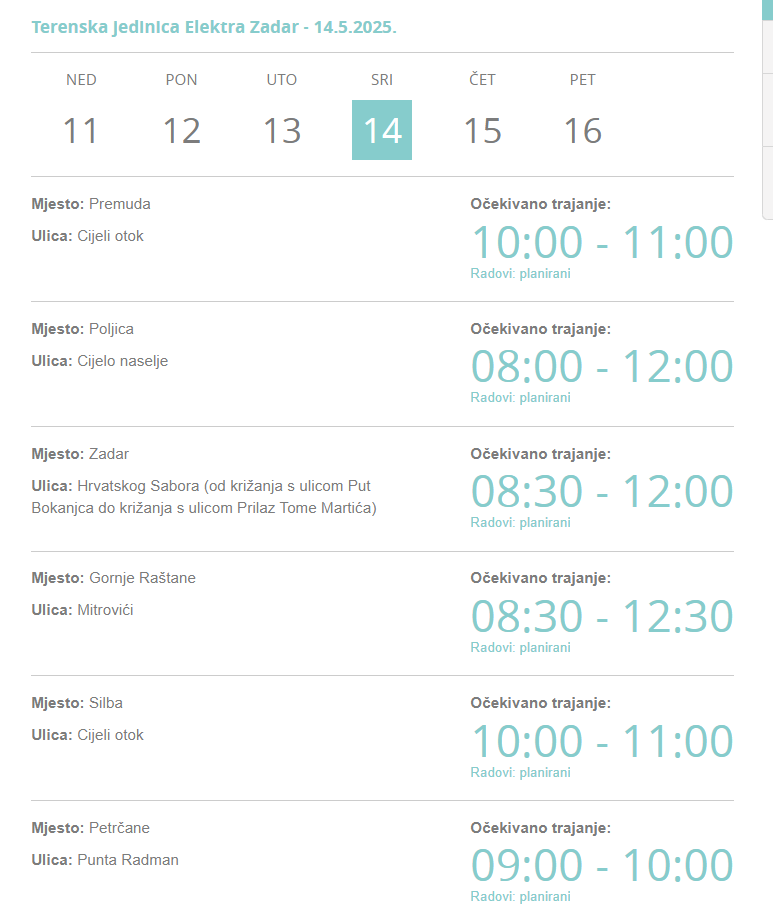Select Sunday the 11th
This screenshot has height=908, width=773.
tap(81, 130)
